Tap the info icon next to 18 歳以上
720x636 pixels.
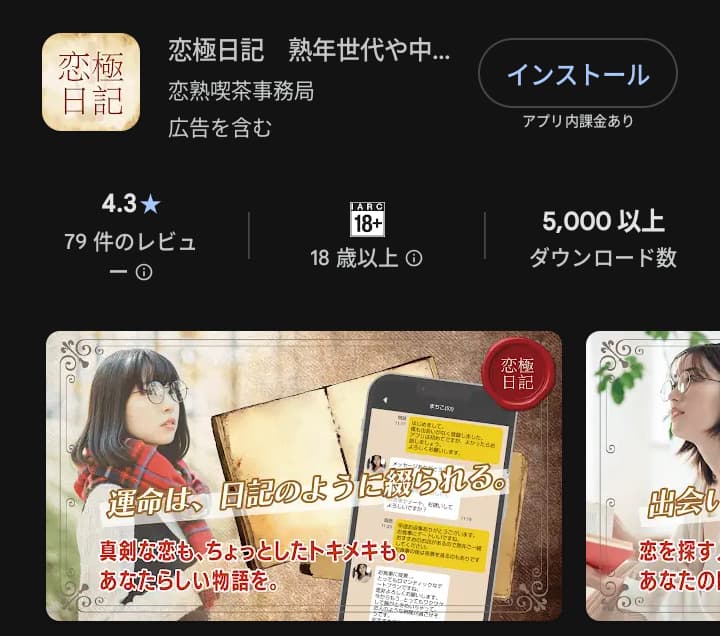point(414,258)
